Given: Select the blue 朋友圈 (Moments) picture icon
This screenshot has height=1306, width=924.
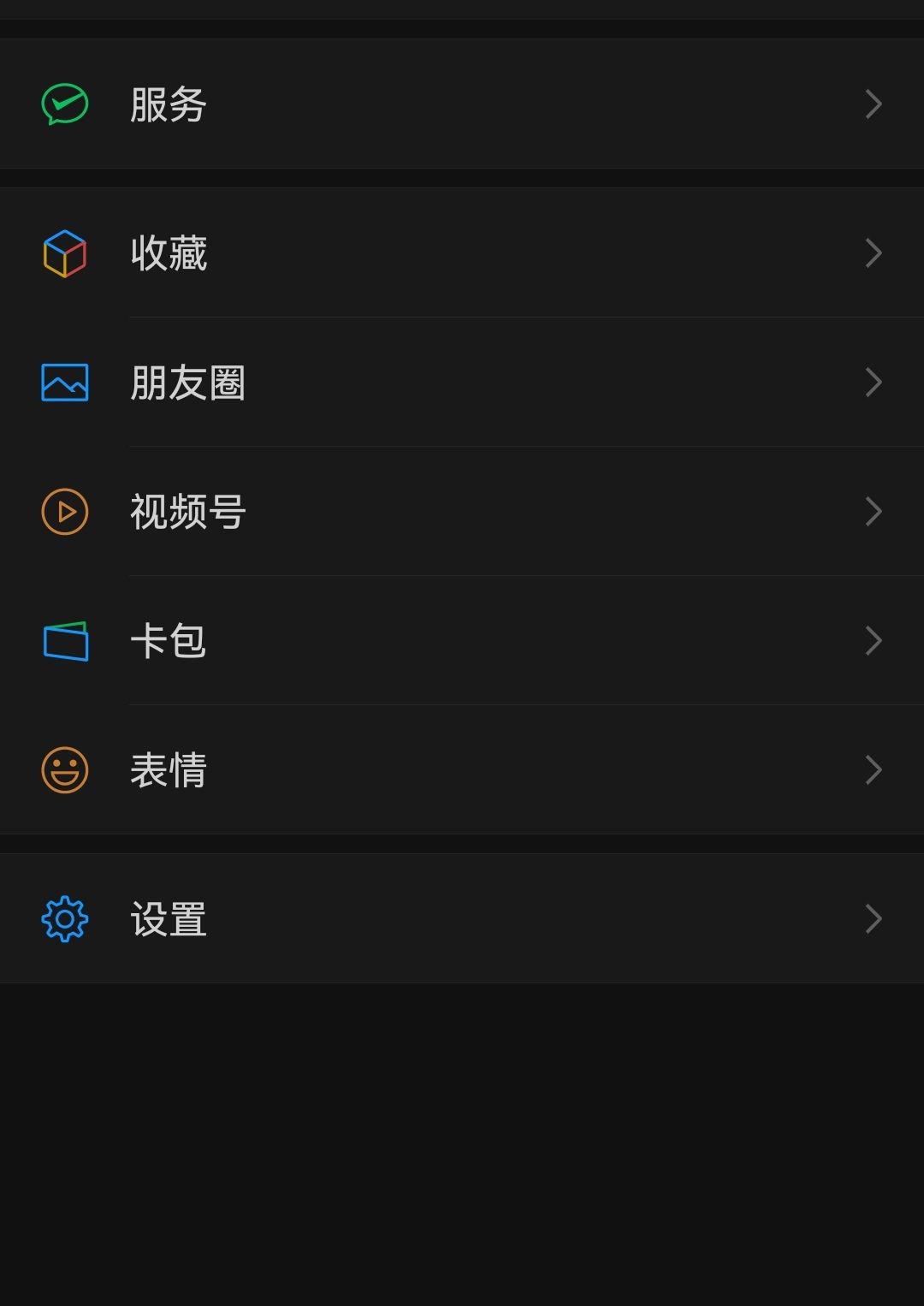Looking at the screenshot, I should [63, 383].
